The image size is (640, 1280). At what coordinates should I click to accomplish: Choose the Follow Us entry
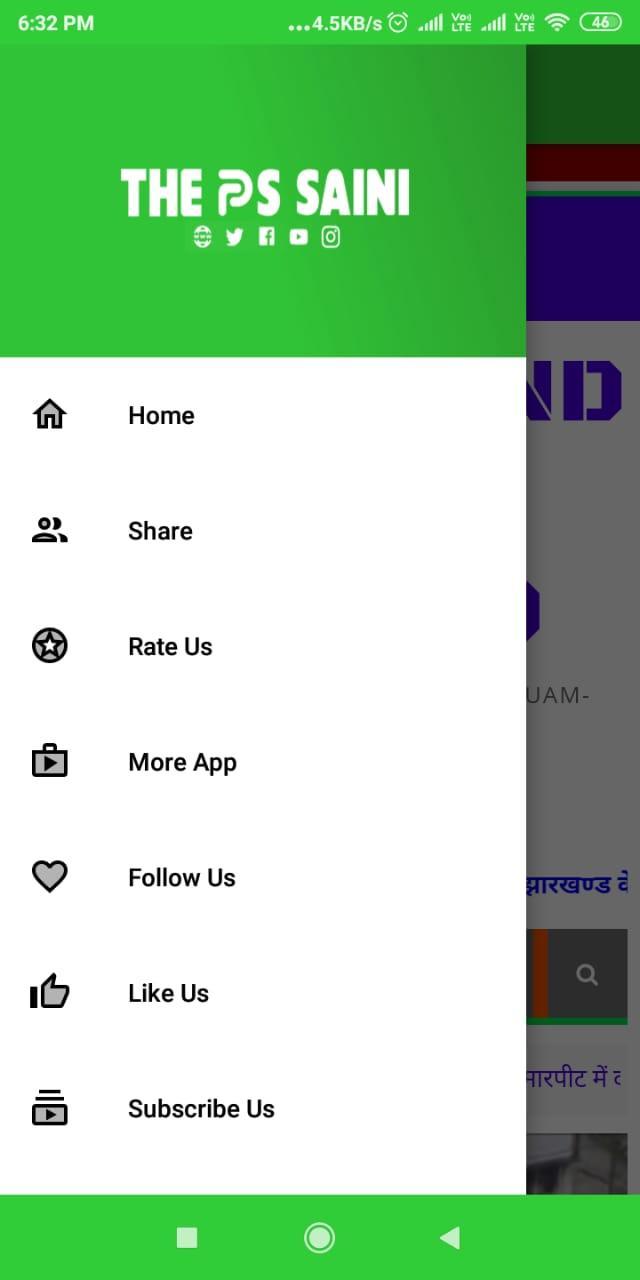[181, 878]
